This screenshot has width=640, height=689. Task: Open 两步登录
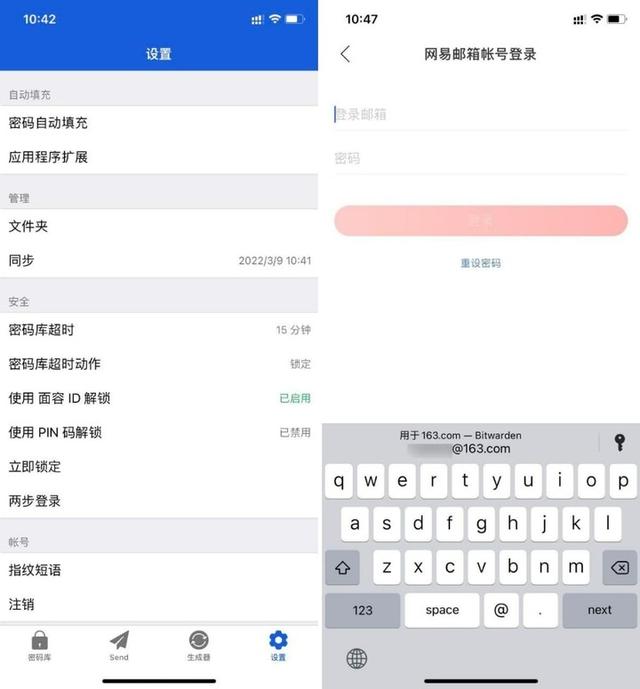click(x=159, y=501)
